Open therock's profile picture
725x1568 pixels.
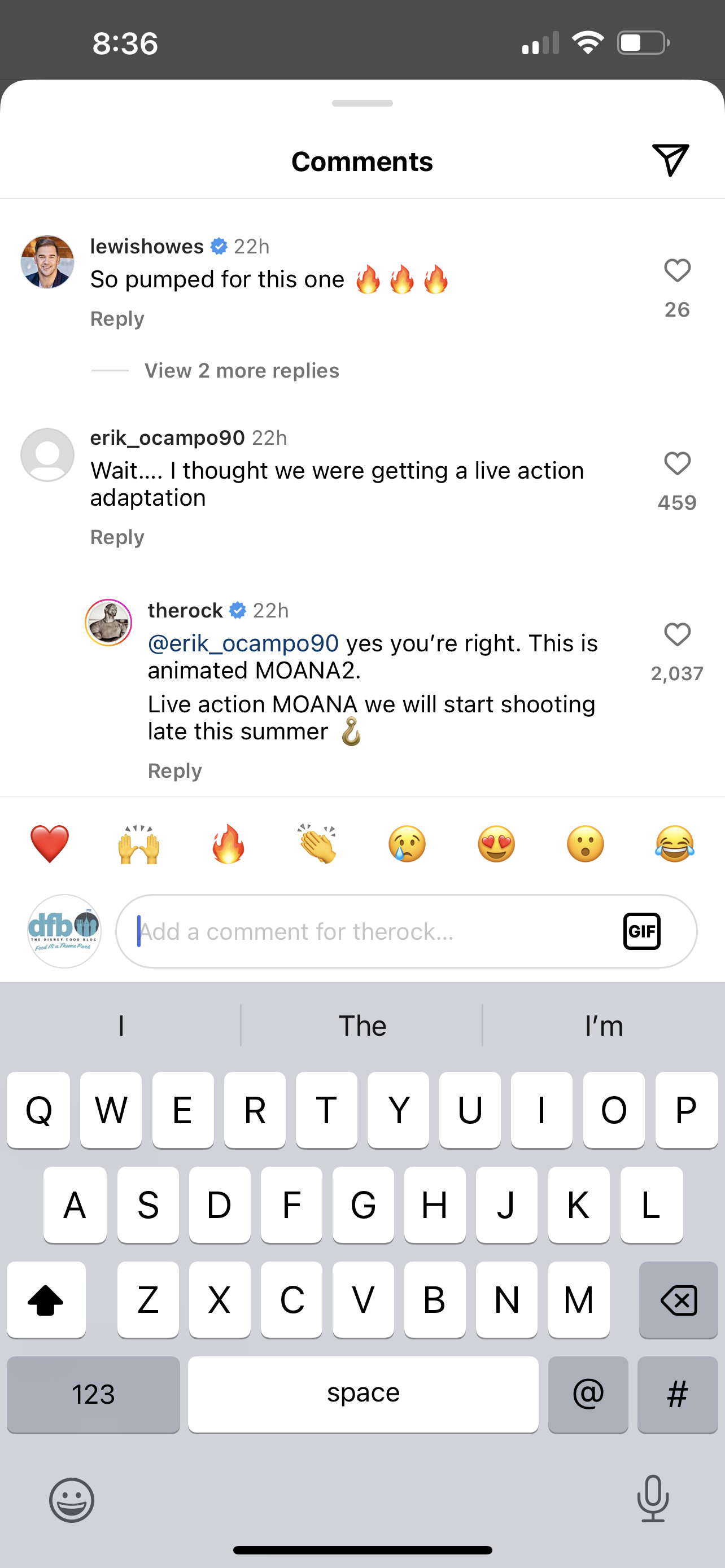pos(108,622)
